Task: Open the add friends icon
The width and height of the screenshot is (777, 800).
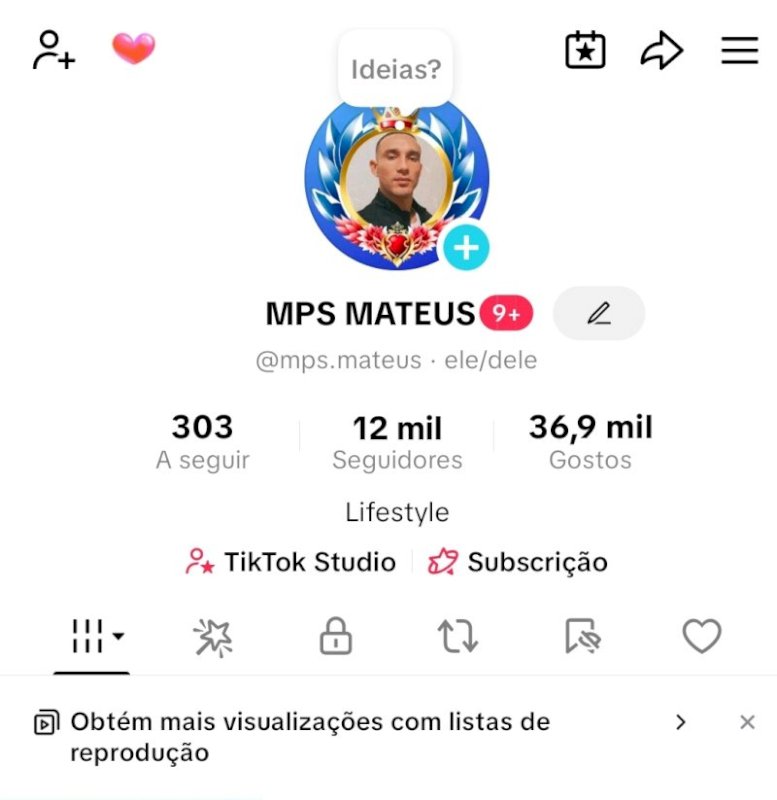Action: [52, 50]
